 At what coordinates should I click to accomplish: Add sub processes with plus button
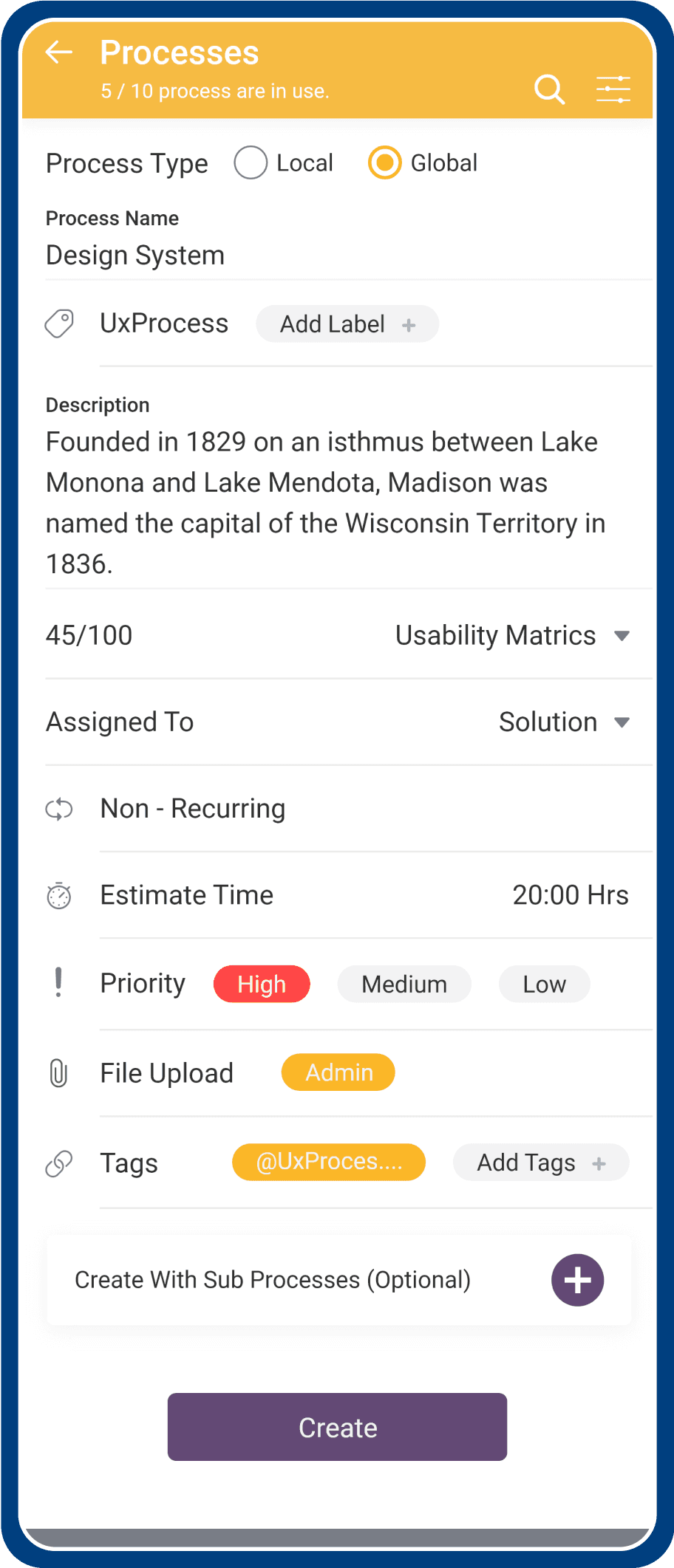pos(578,1280)
